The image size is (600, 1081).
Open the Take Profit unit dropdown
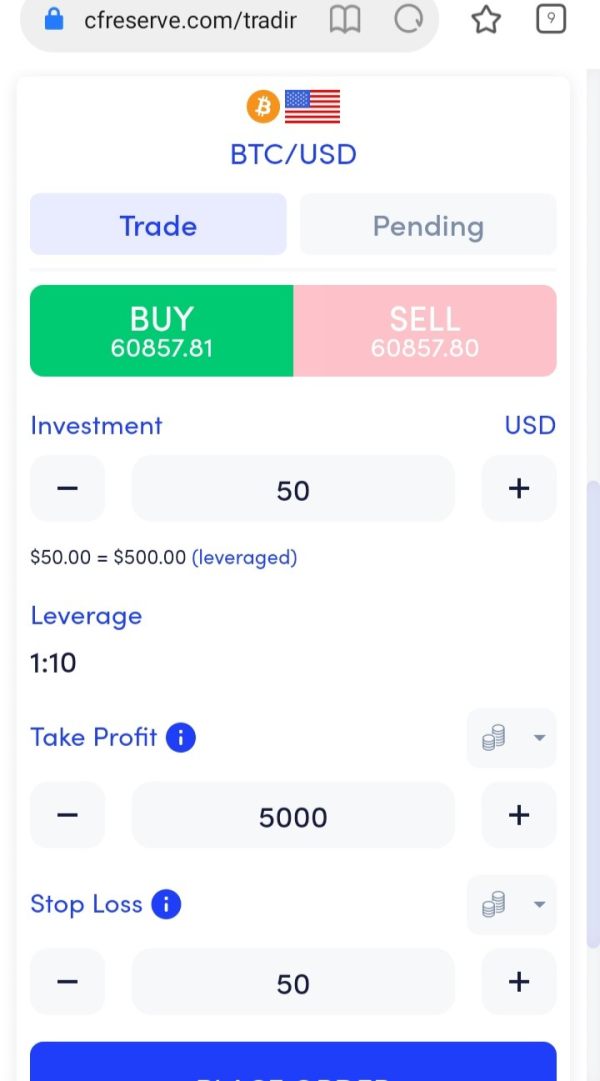coord(512,738)
